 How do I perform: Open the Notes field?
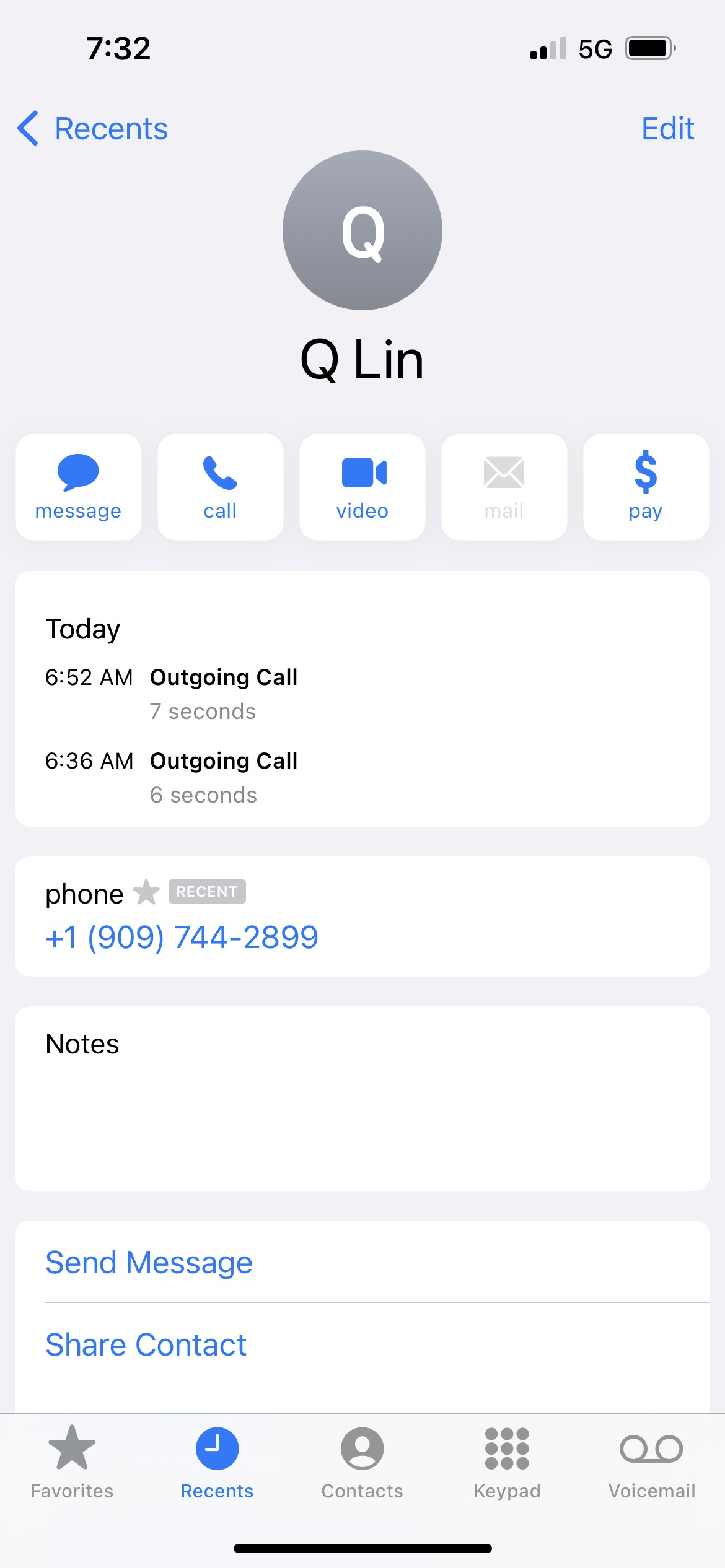362,1098
